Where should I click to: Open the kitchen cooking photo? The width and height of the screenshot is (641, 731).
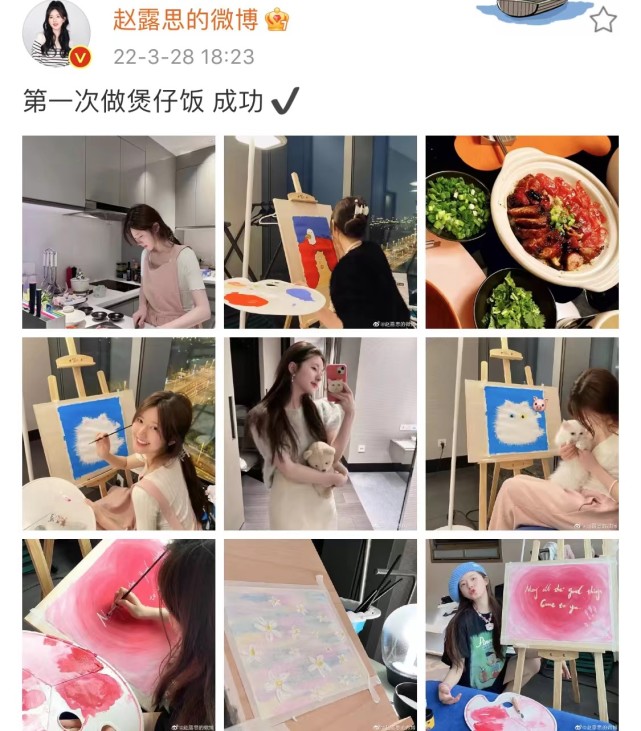(x=118, y=232)
